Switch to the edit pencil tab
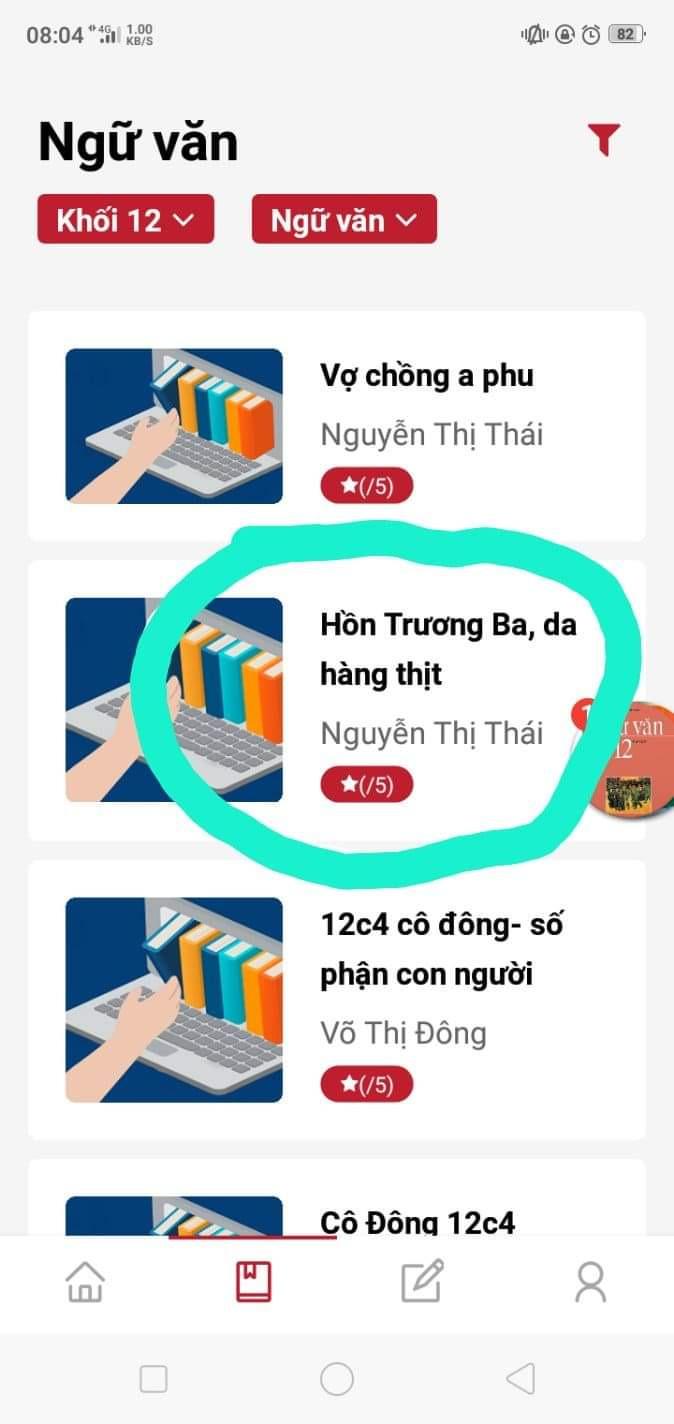The image size is (674, 1424). click(421, 1281)
